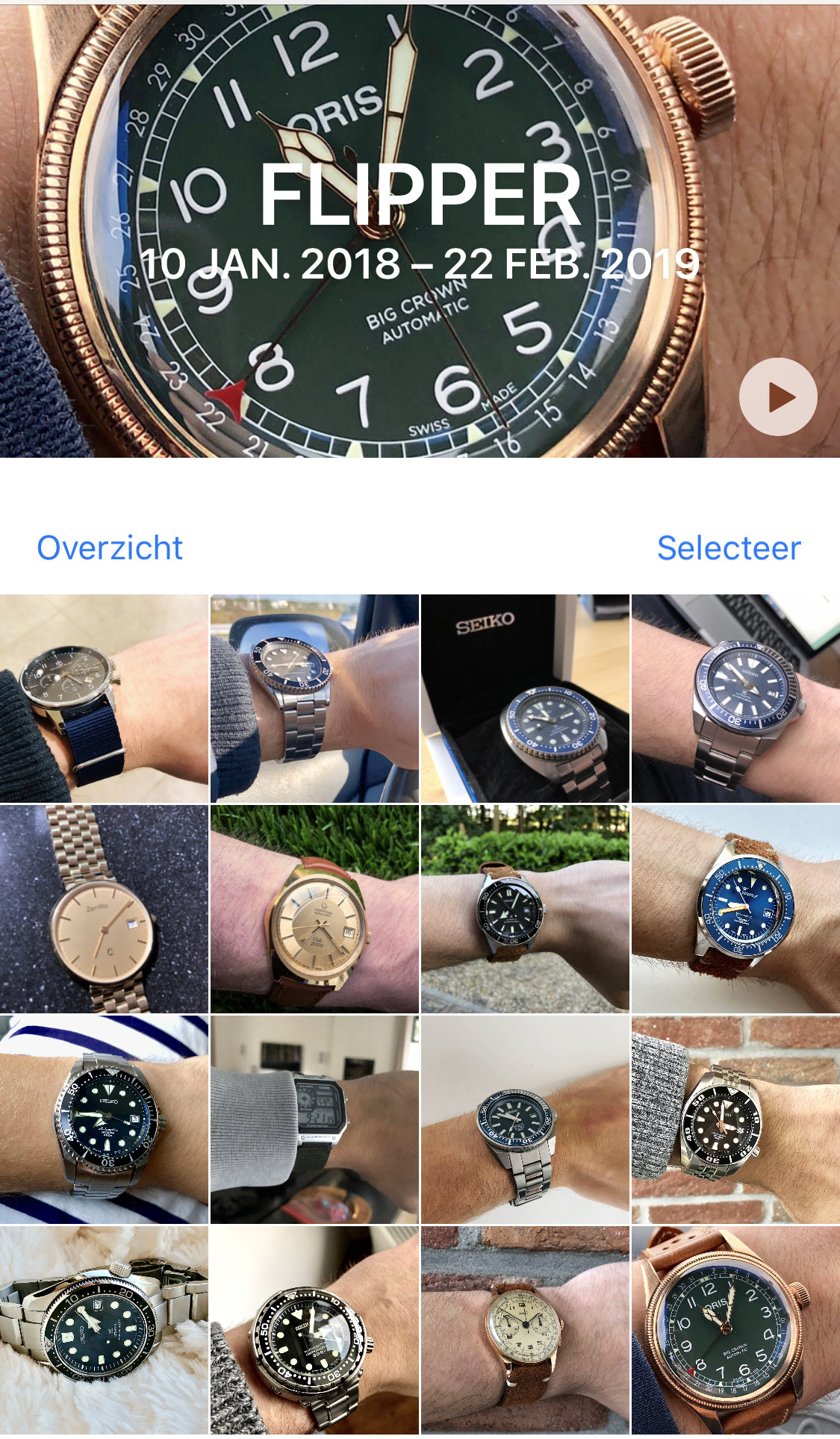840x1439 pixels.
Task: Open photo of Seiko on striped fabric
Action: pyautogui.click(x=104, y=1119)
